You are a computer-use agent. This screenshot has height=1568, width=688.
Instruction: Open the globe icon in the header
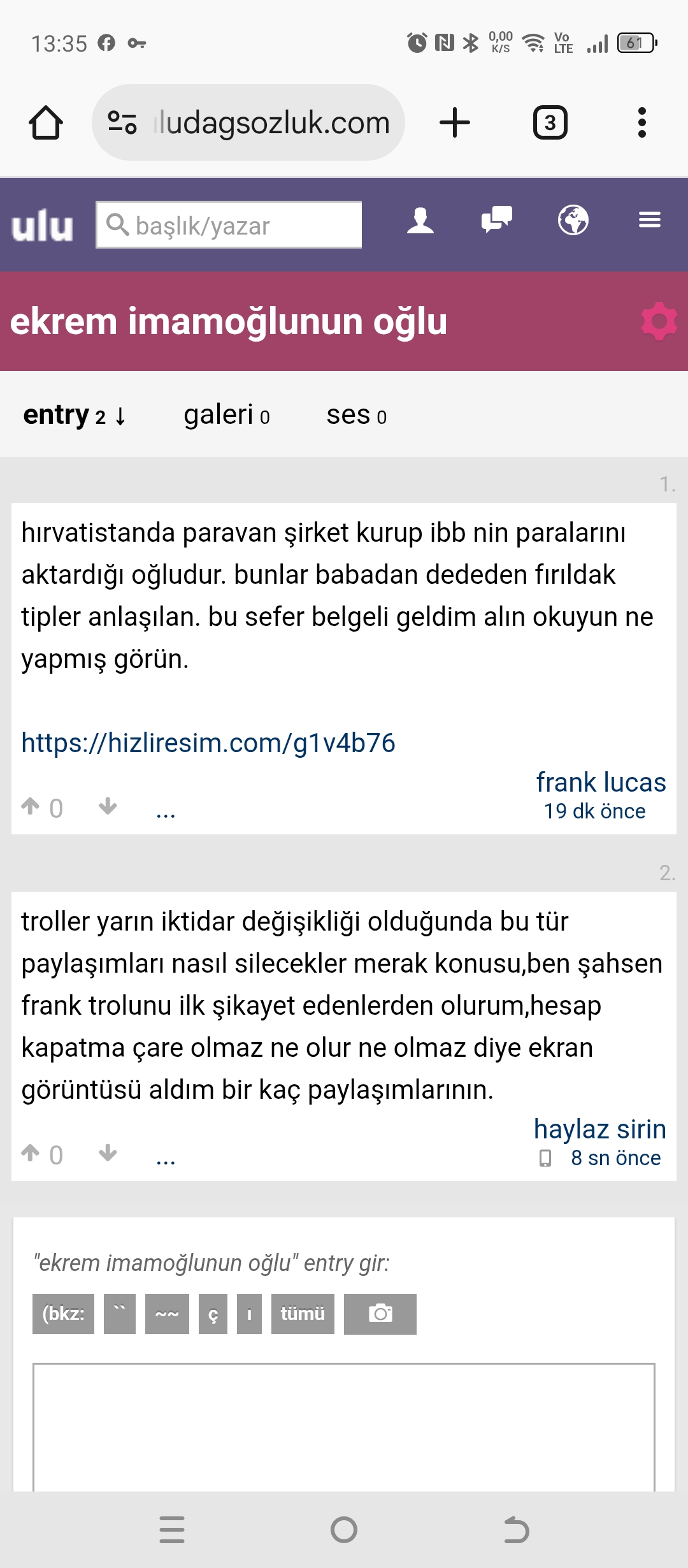(x=573, y=221)
